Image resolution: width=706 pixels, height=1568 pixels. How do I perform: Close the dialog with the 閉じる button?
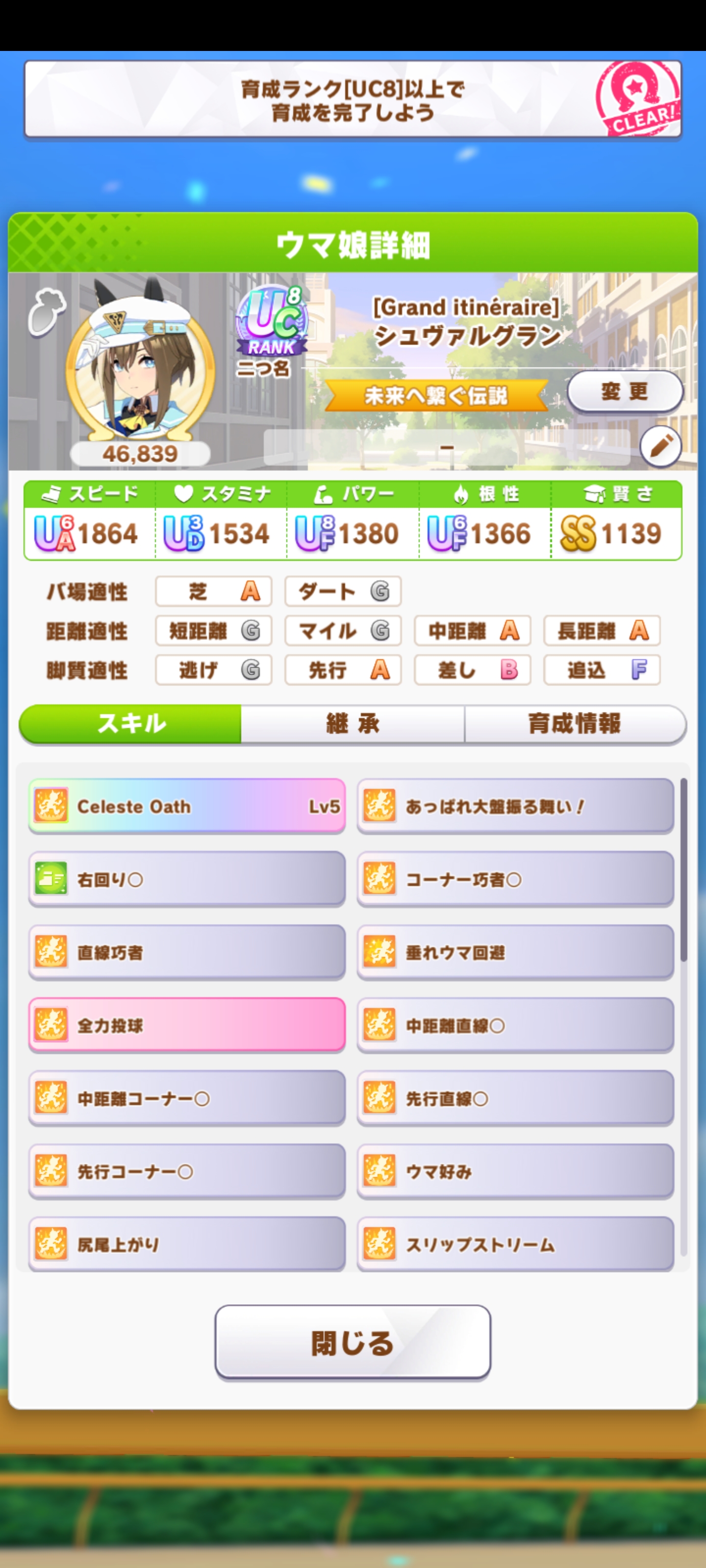tap(353, 1342)
